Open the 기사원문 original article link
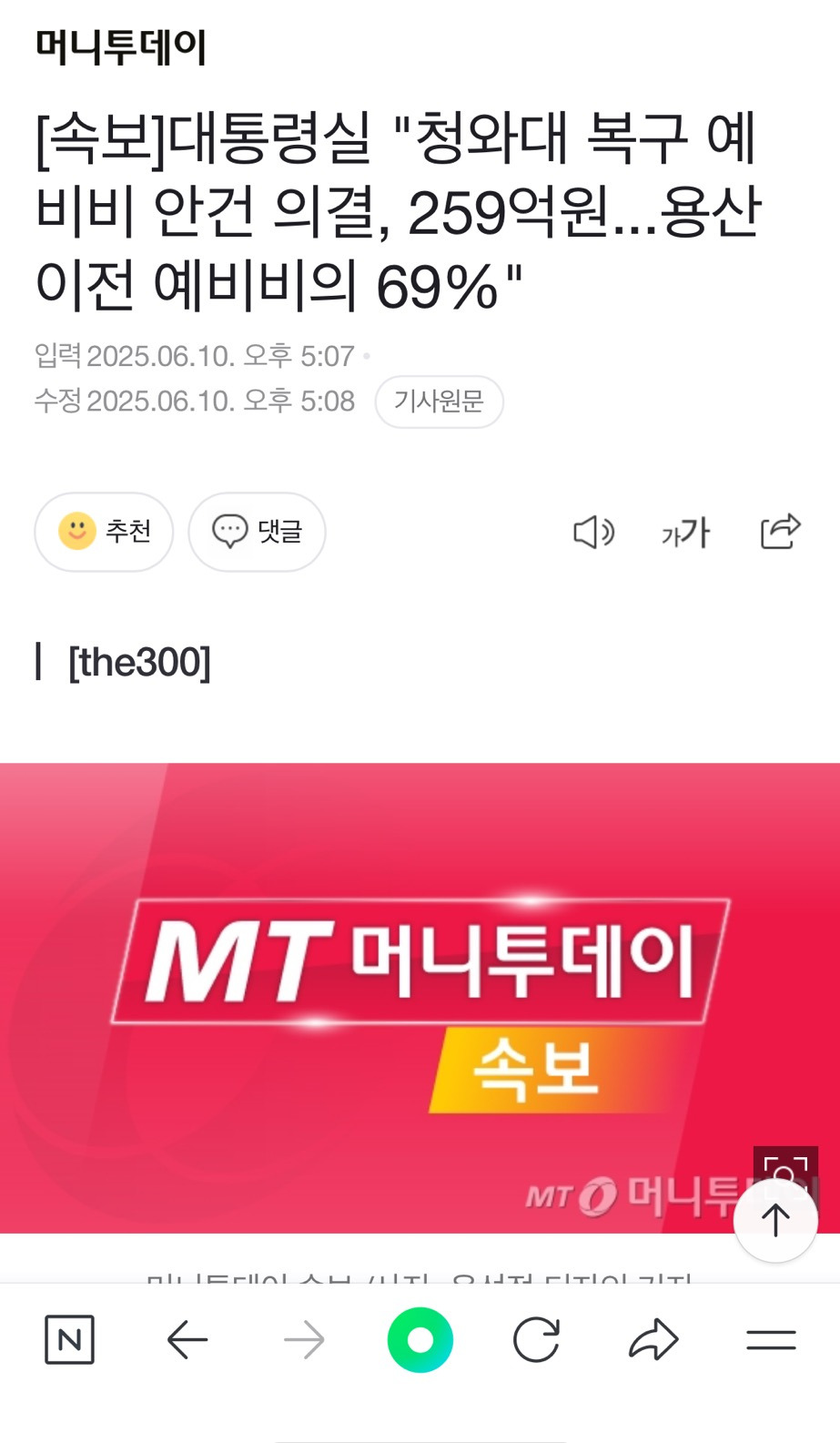This screenshot has width=840, height=1443. coord(439,401)
